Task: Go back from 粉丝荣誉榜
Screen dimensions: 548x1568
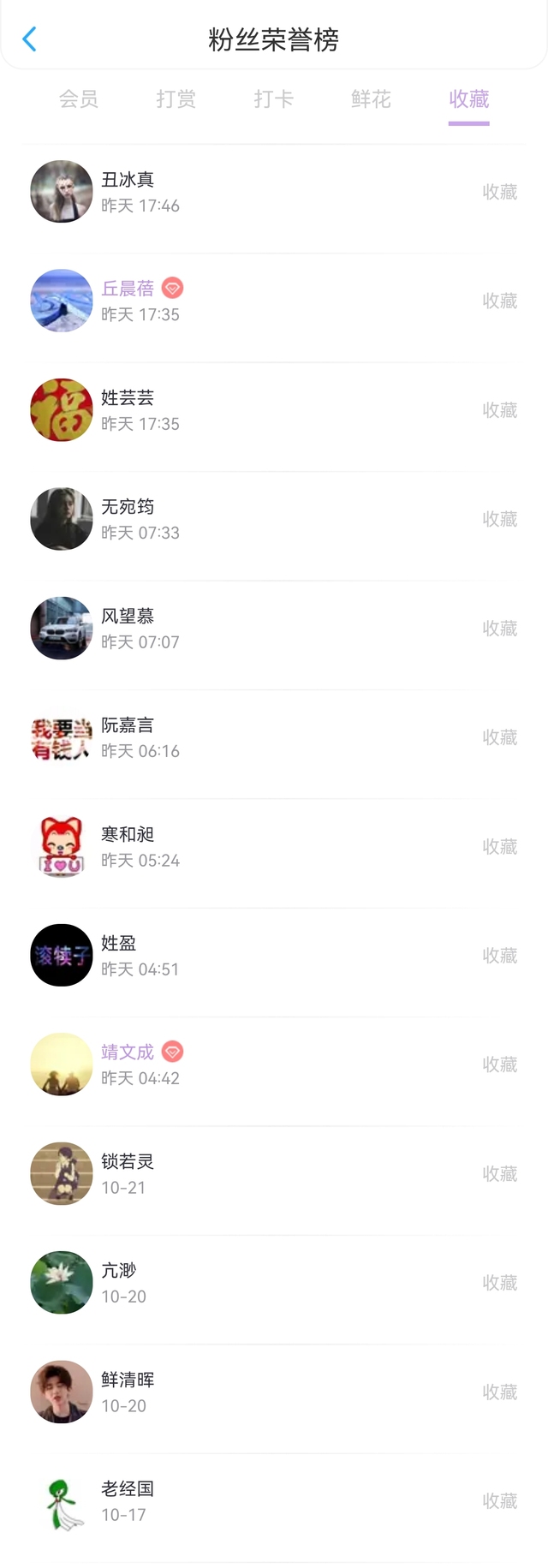Action: [30, 39]
